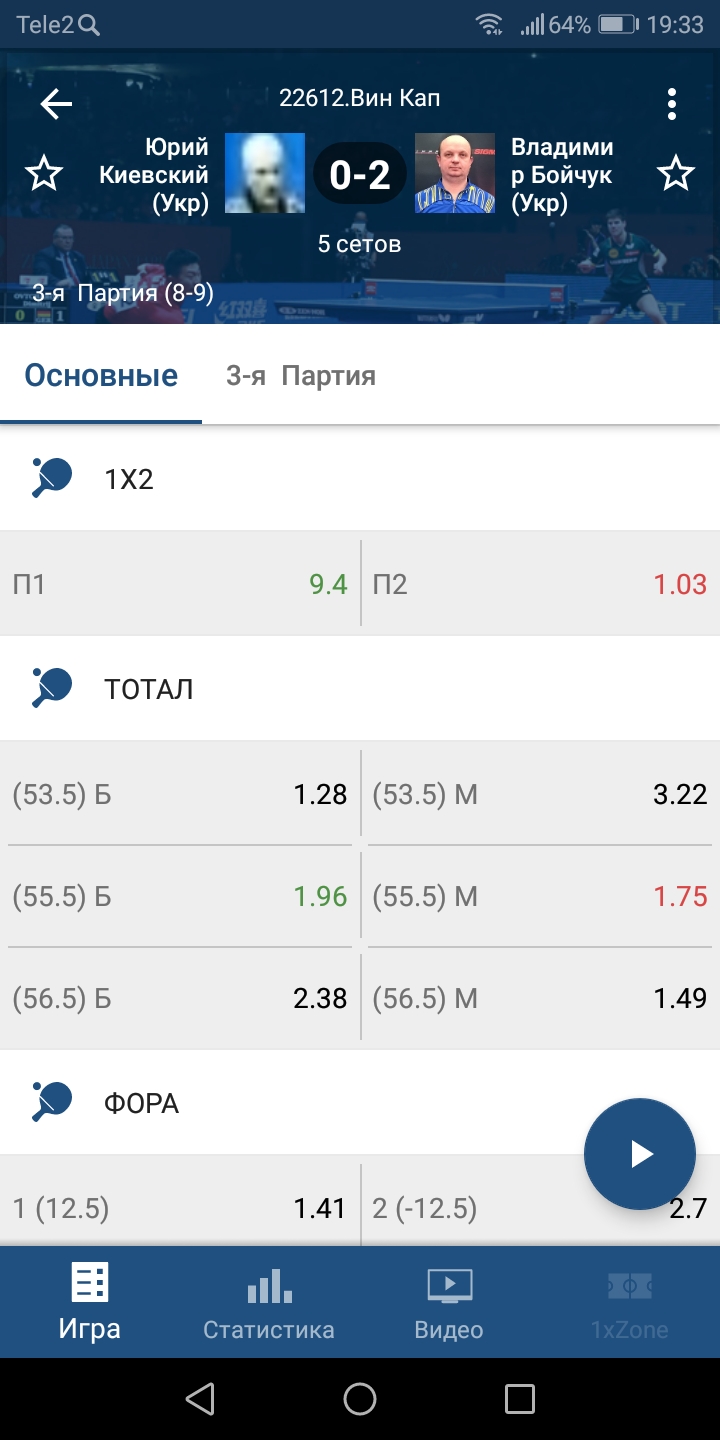Open the Видео tab
The width and height of the screenshot is (720, 1440).
449,1302
